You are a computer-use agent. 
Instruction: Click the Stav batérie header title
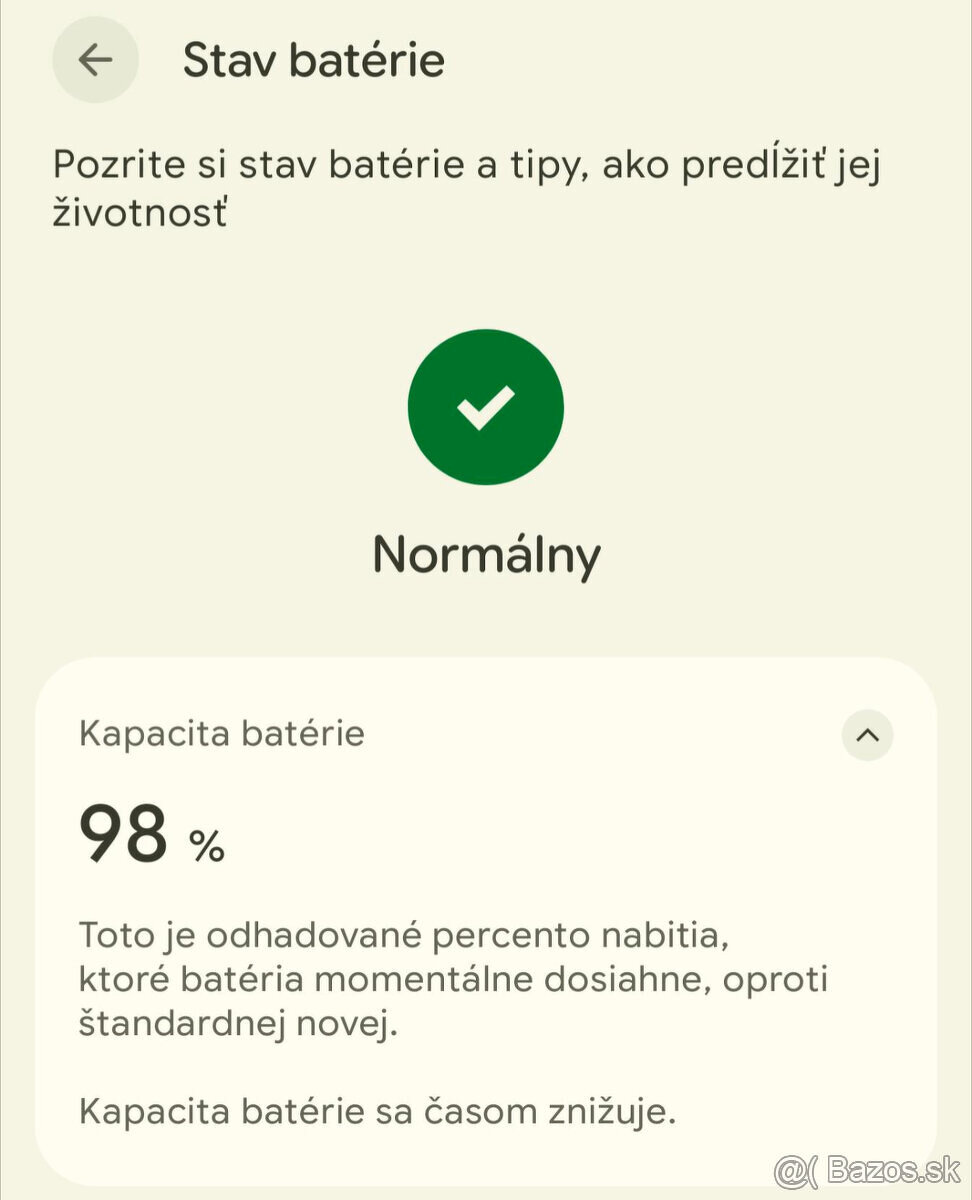point(314,60)
